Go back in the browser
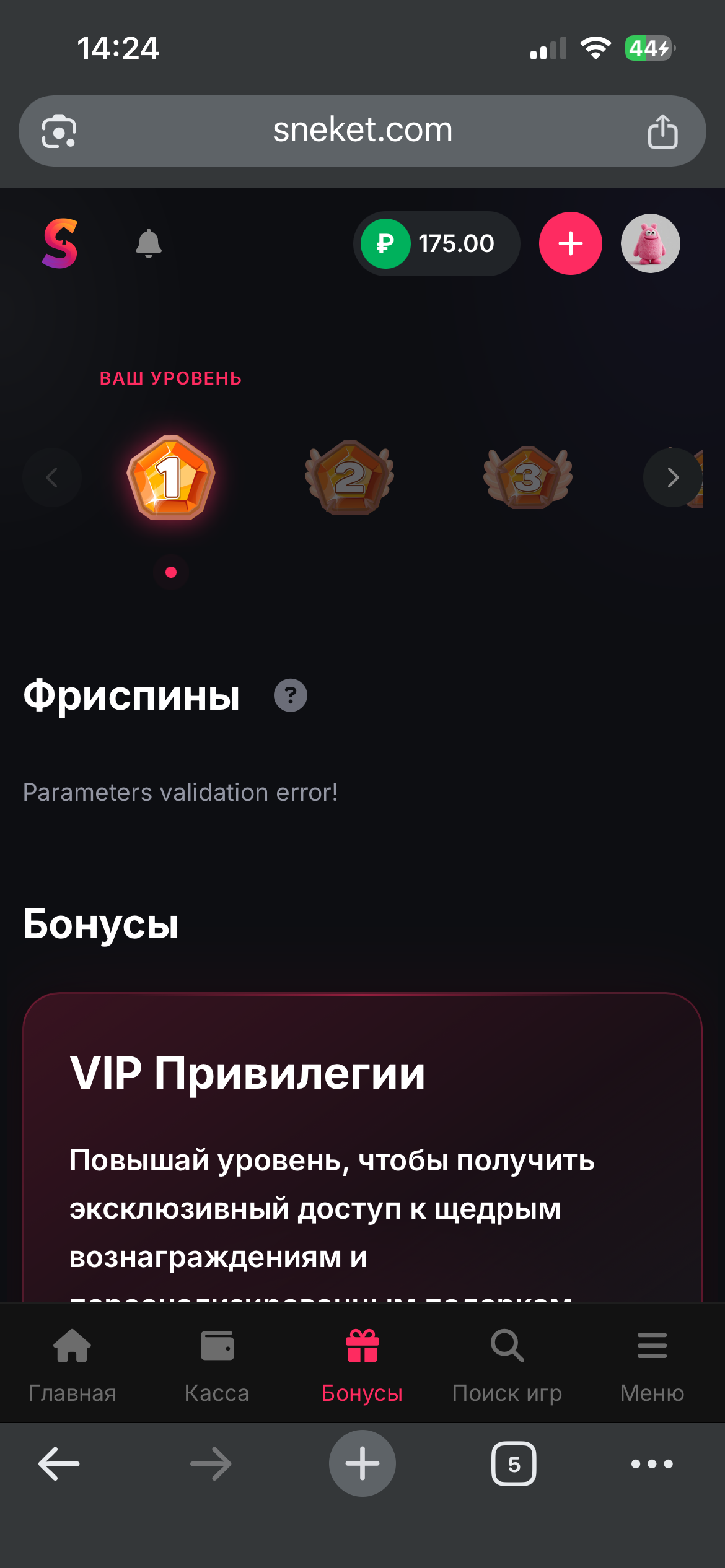Image resolution: width=725 pixels, height=1568 pixels. coord(59,1464)
